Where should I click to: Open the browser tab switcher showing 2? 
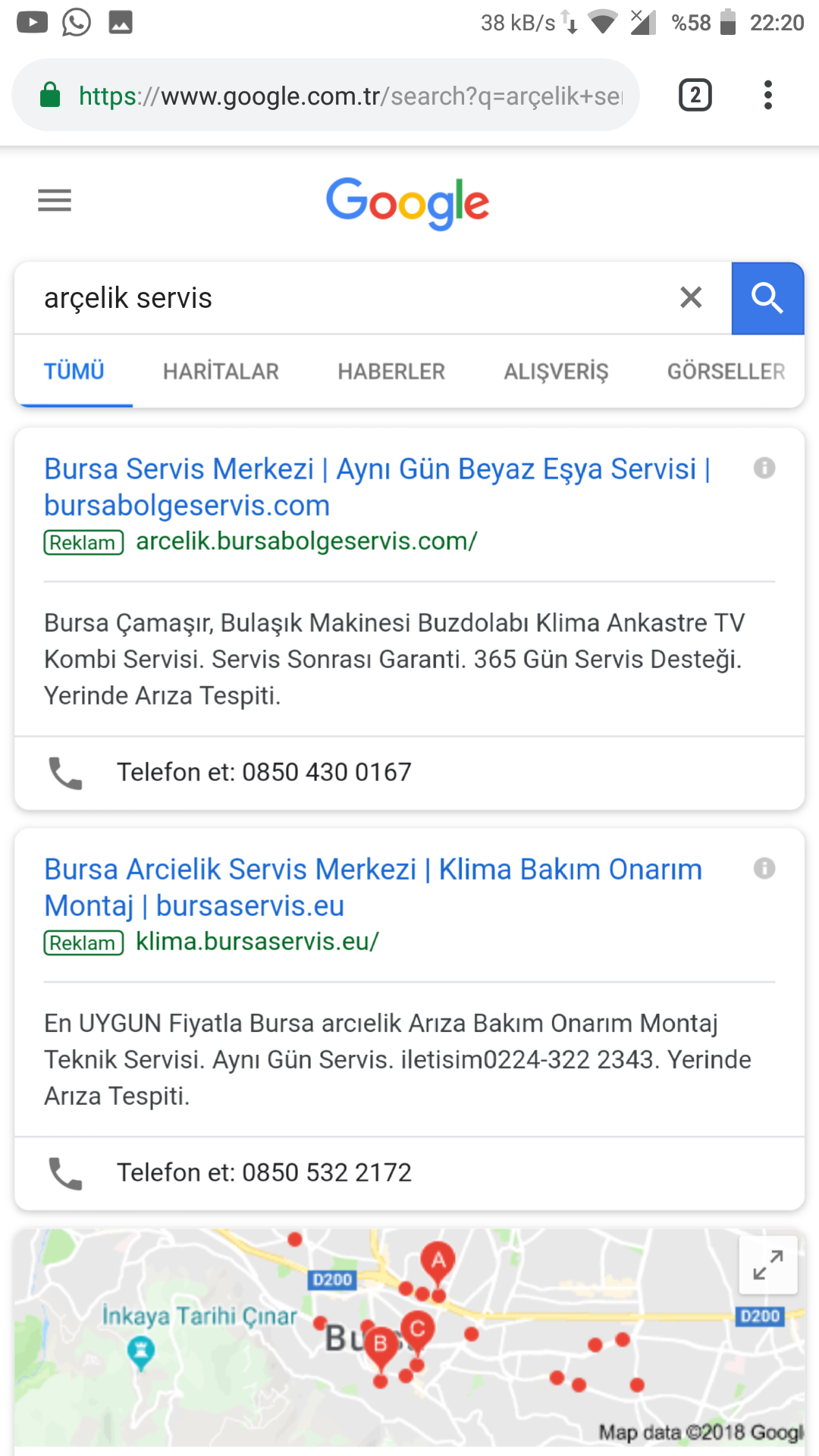[695, 96]
